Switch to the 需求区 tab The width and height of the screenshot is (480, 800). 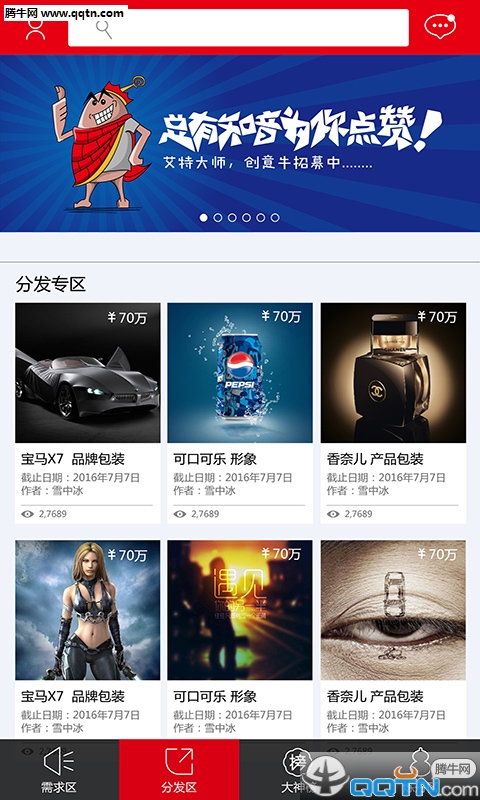point(59,770)
